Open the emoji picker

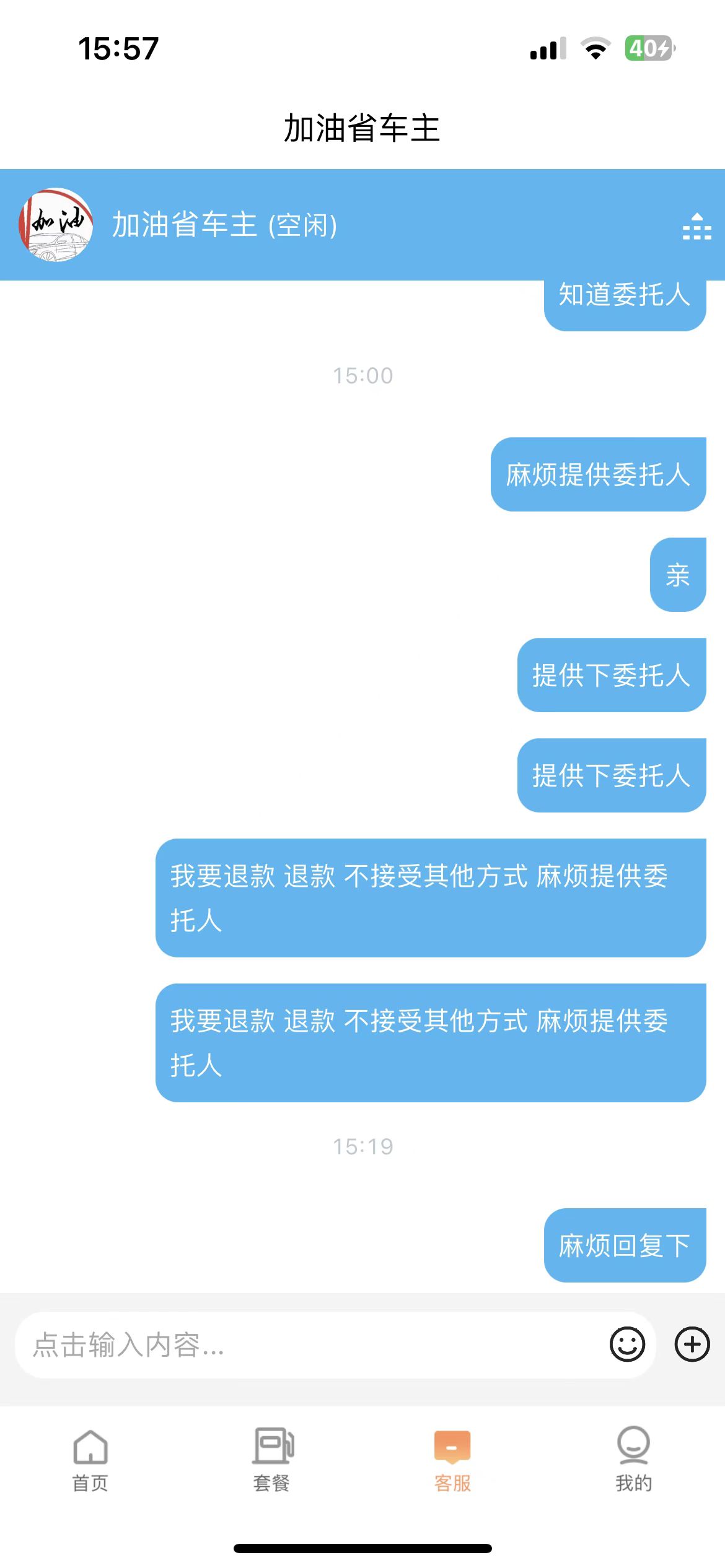627,1344
